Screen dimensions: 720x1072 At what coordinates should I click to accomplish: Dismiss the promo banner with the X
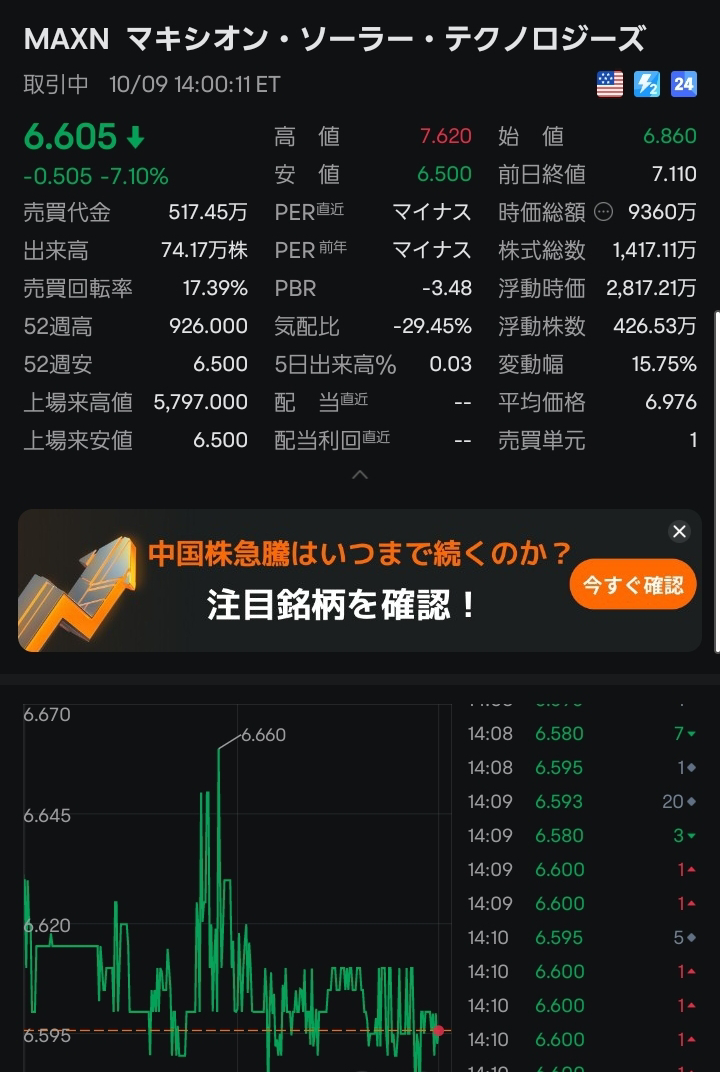(x=679, y=531)
